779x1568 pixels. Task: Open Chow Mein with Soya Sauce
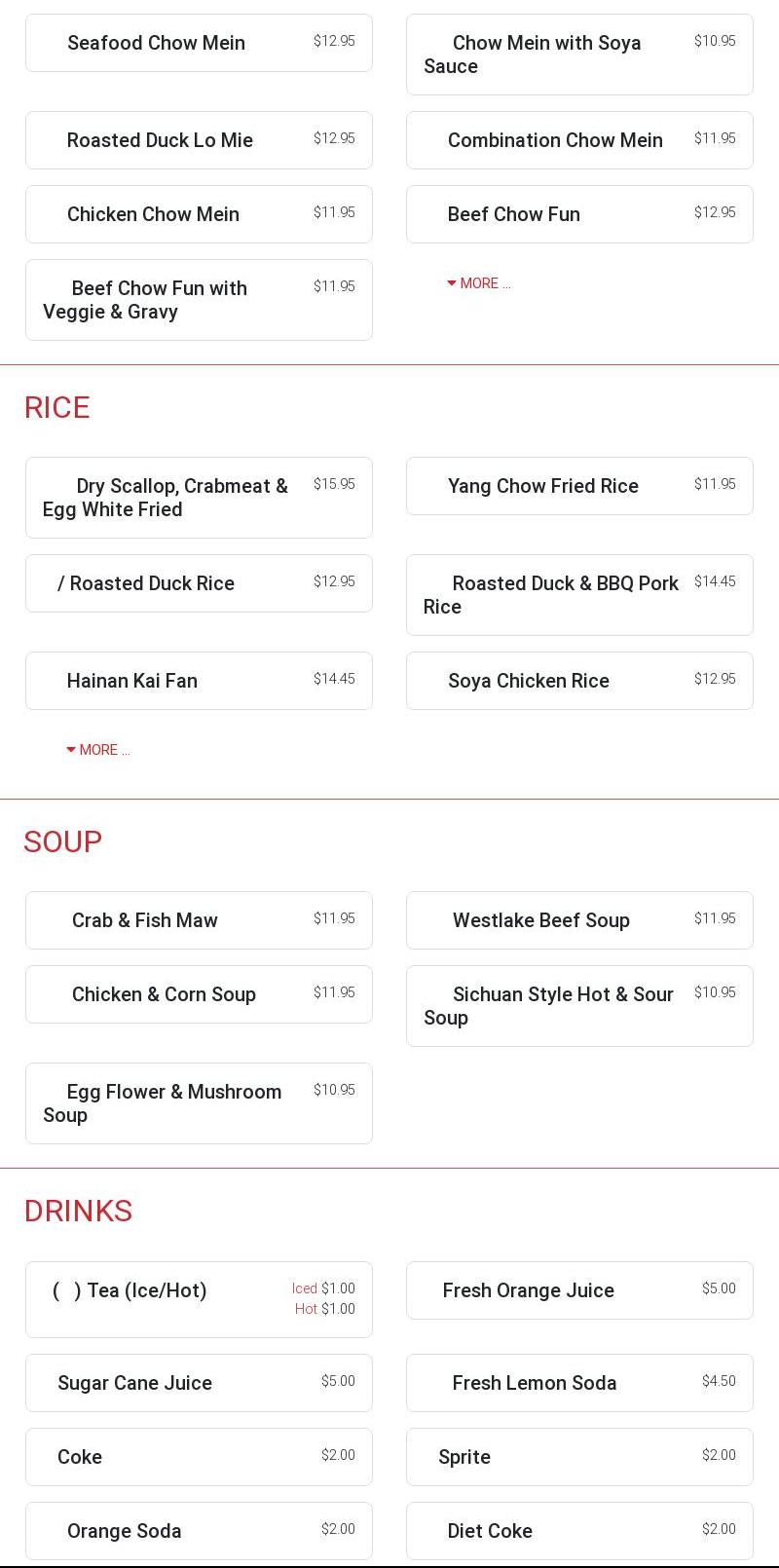pyautogui.click(x=579, y=55)
